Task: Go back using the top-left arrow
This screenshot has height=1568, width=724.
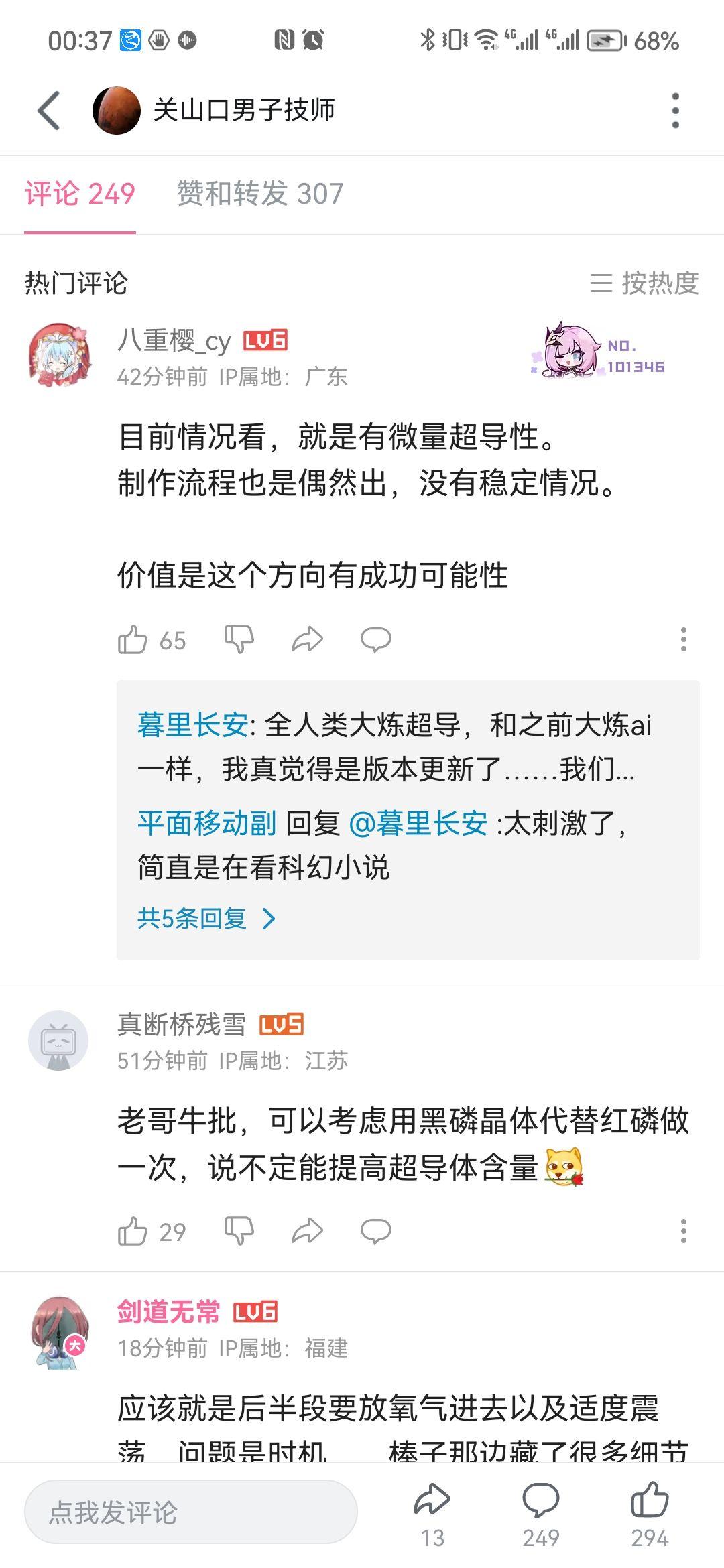Action: pyautogui.click(x=49, y=111)
